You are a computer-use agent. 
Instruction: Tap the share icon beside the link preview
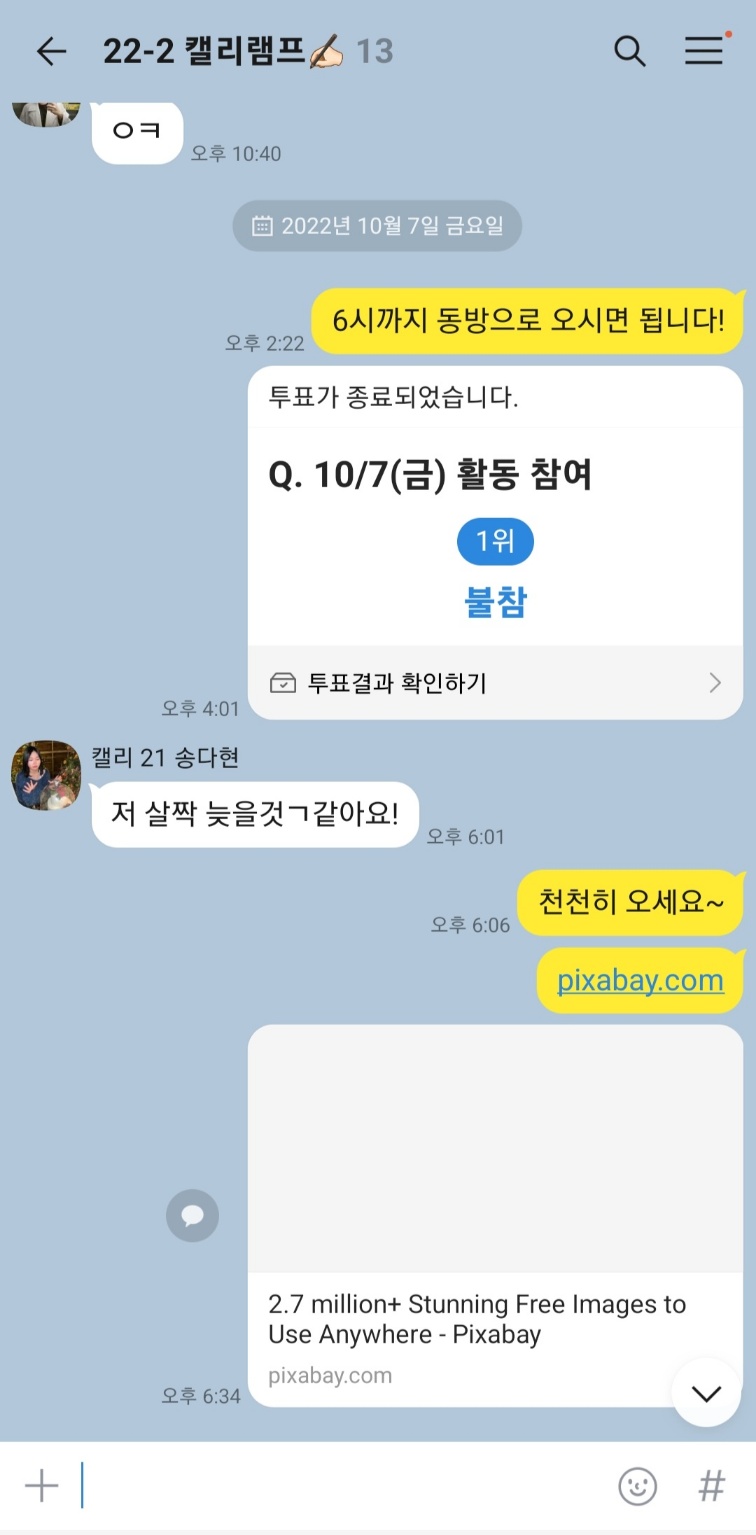tap(192, 1215)
